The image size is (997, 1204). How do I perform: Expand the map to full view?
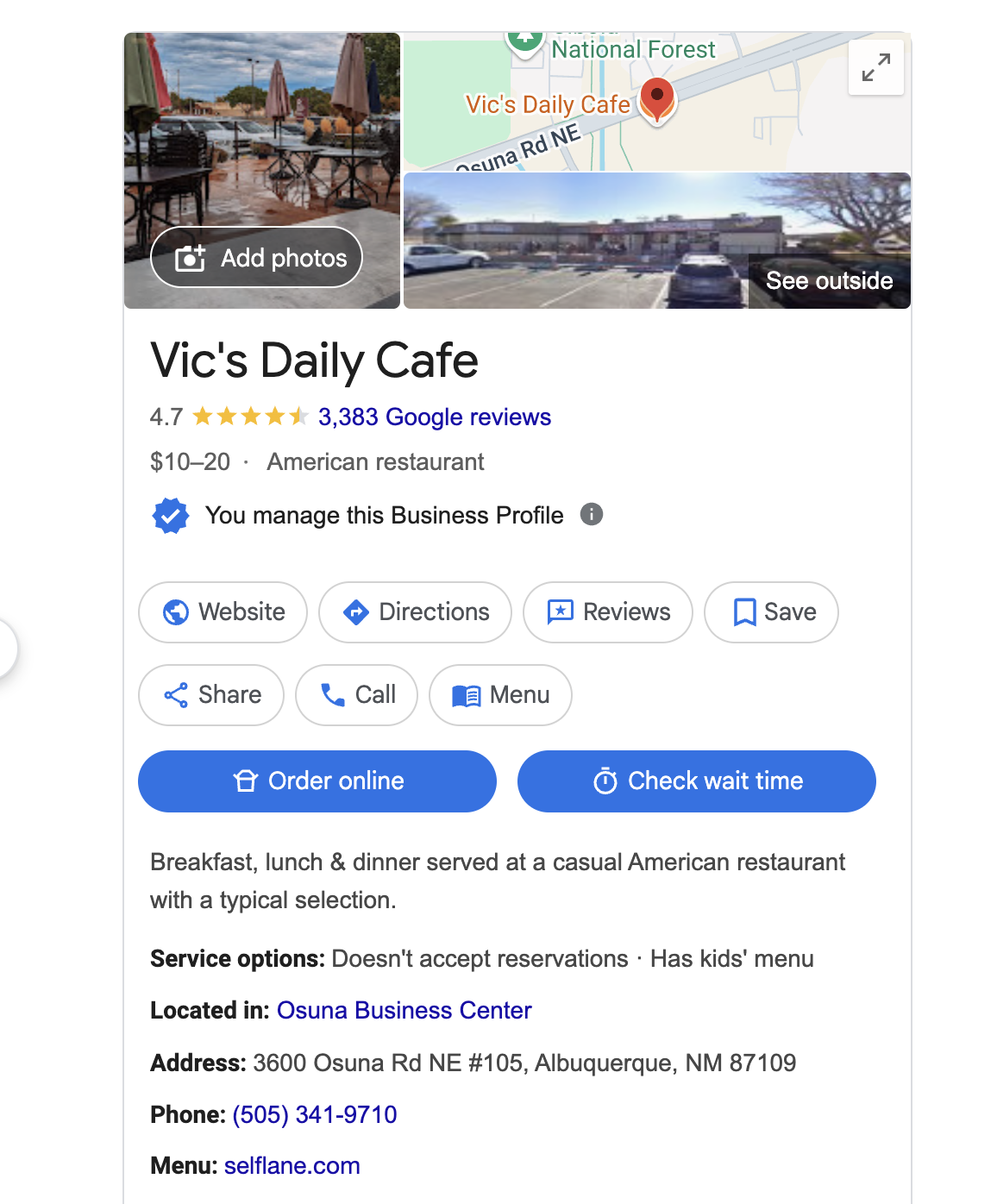point(875,67)
